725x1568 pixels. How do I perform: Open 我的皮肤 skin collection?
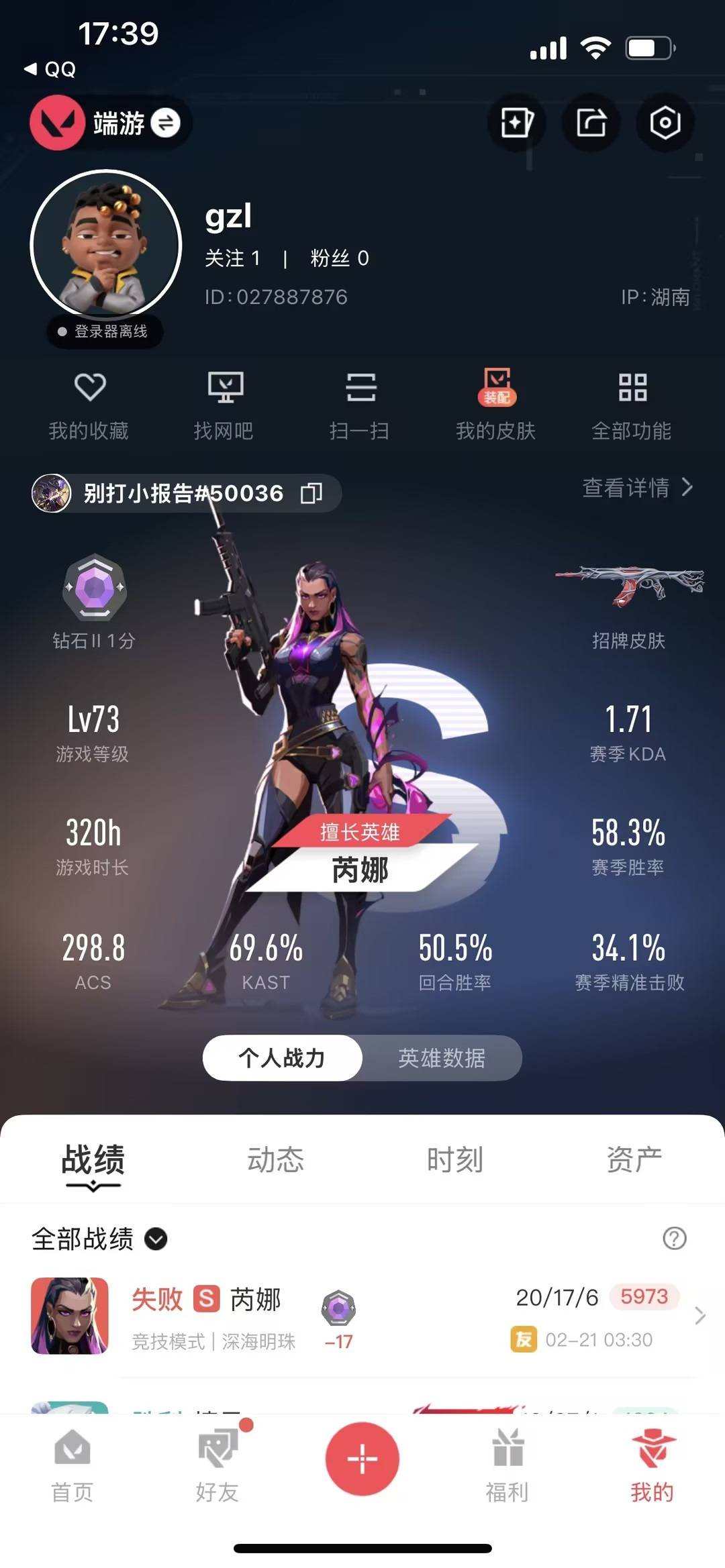click(497, 403)
